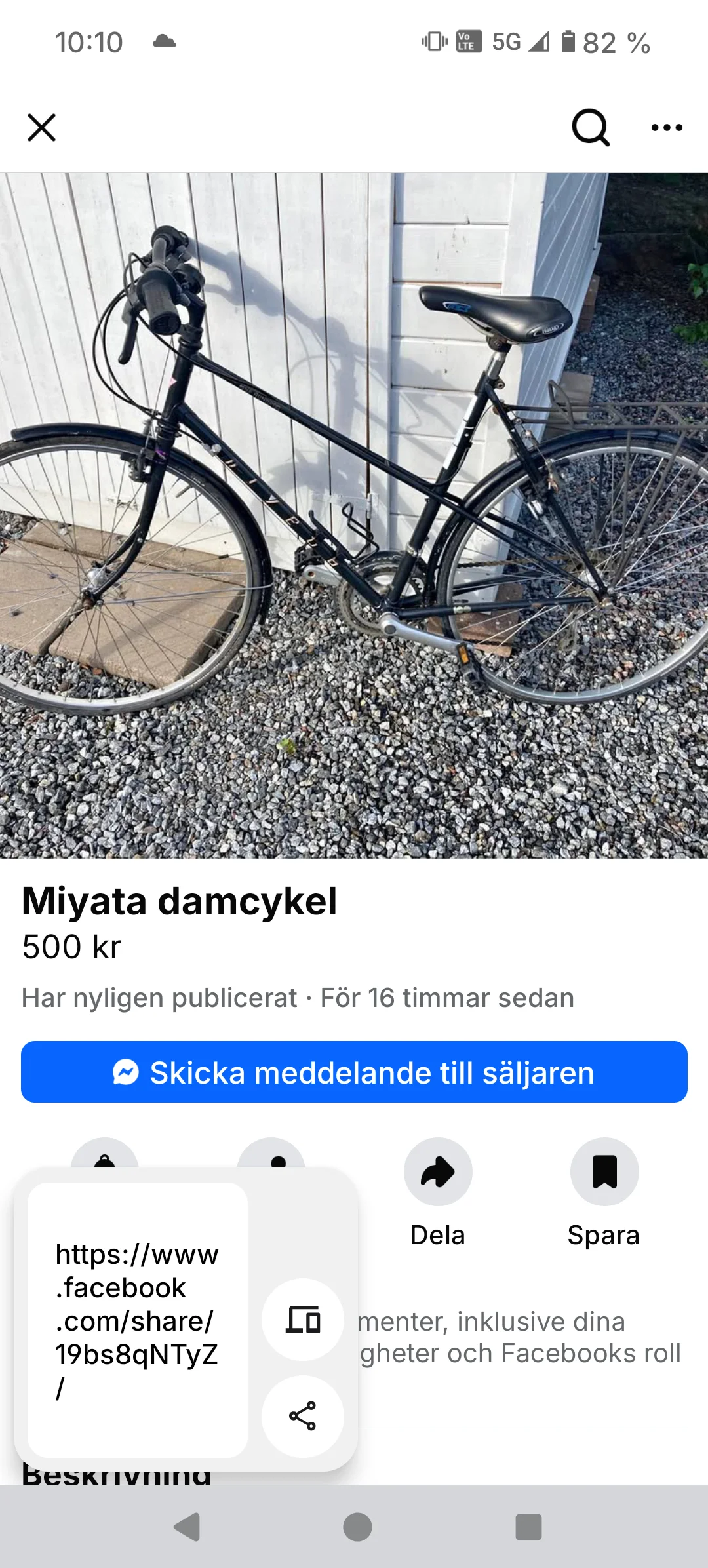This screenshot has width=708, height=1568.
Task: Open the Miyata bicycle photo
Action: click(x=354, y=515)
